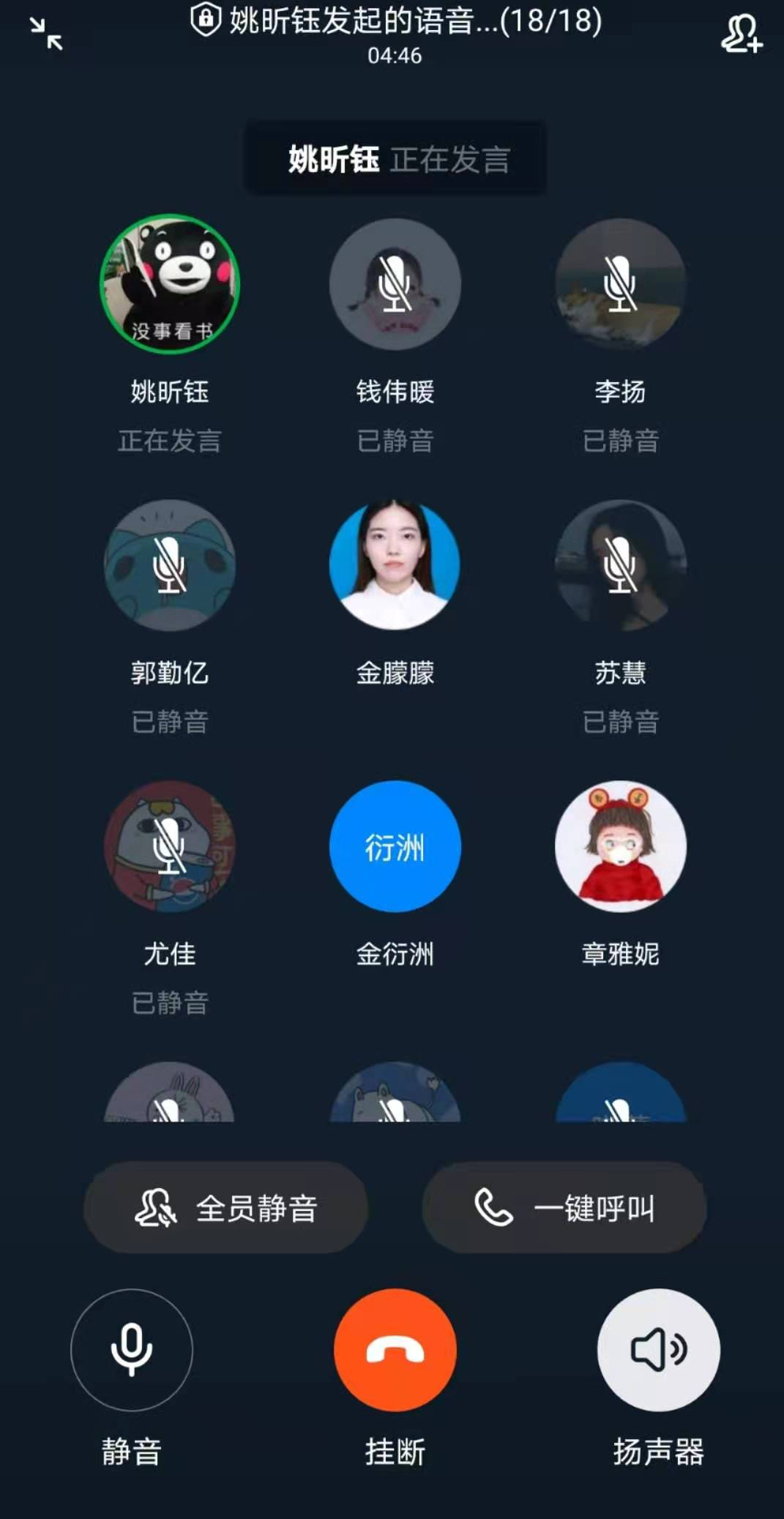Hang up the voice call
The width and height of the screenshot is (784, 1519).
click(395, 1349)
